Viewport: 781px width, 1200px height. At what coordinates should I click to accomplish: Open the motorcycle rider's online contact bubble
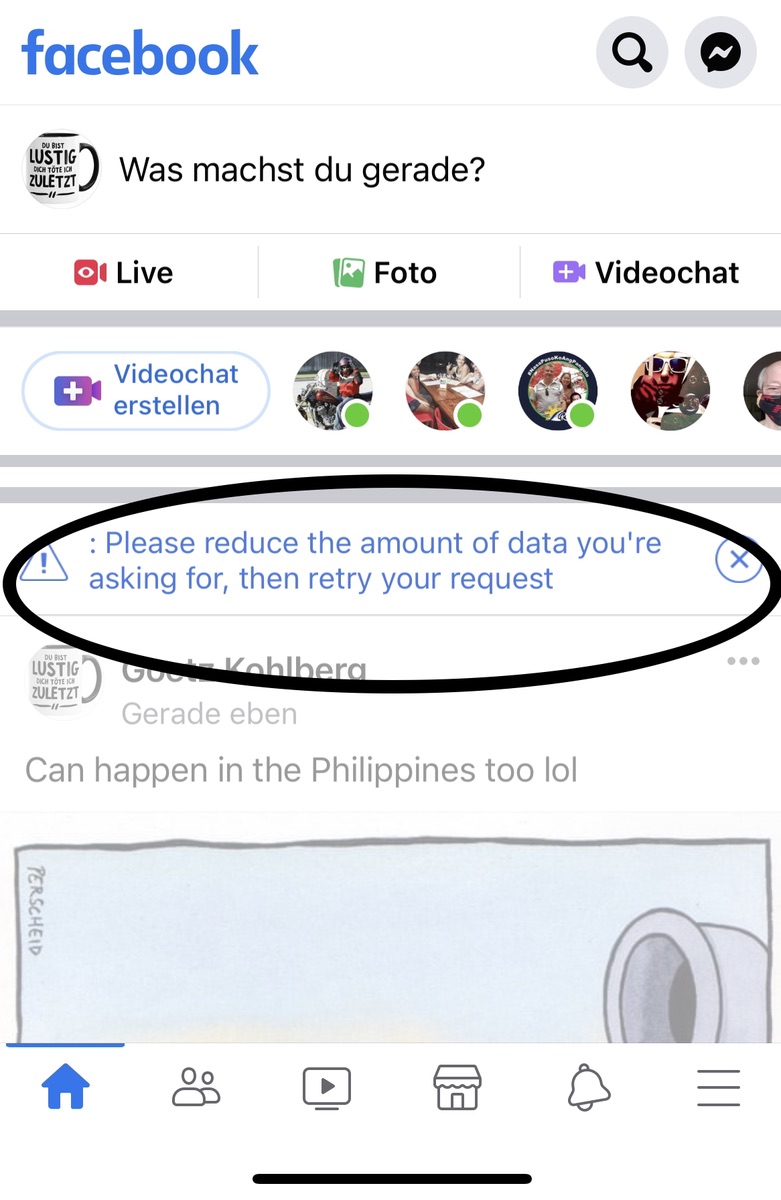pyautogui.click(x=332, y=390)
